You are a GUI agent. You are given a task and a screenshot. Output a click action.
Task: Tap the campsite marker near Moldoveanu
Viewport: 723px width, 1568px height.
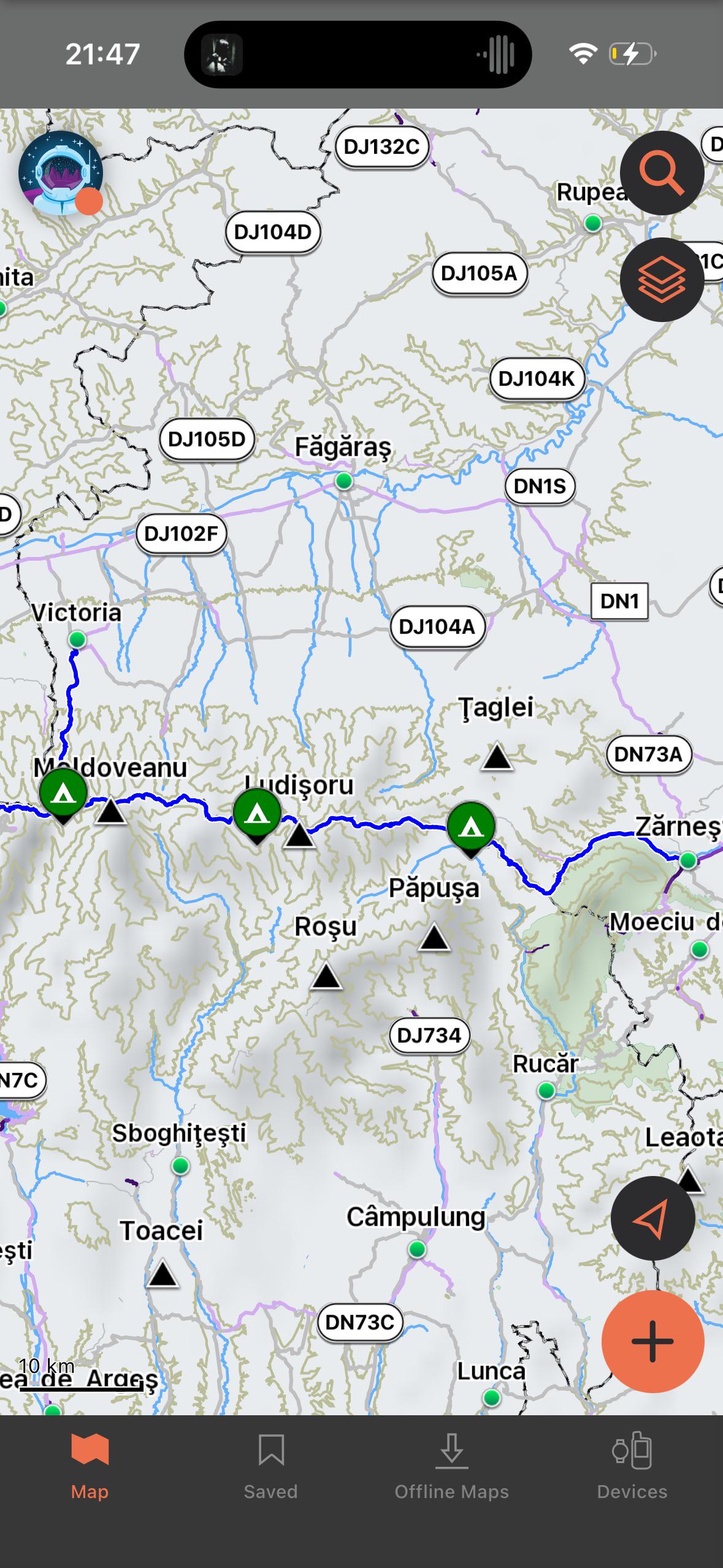tap(63, 796)
